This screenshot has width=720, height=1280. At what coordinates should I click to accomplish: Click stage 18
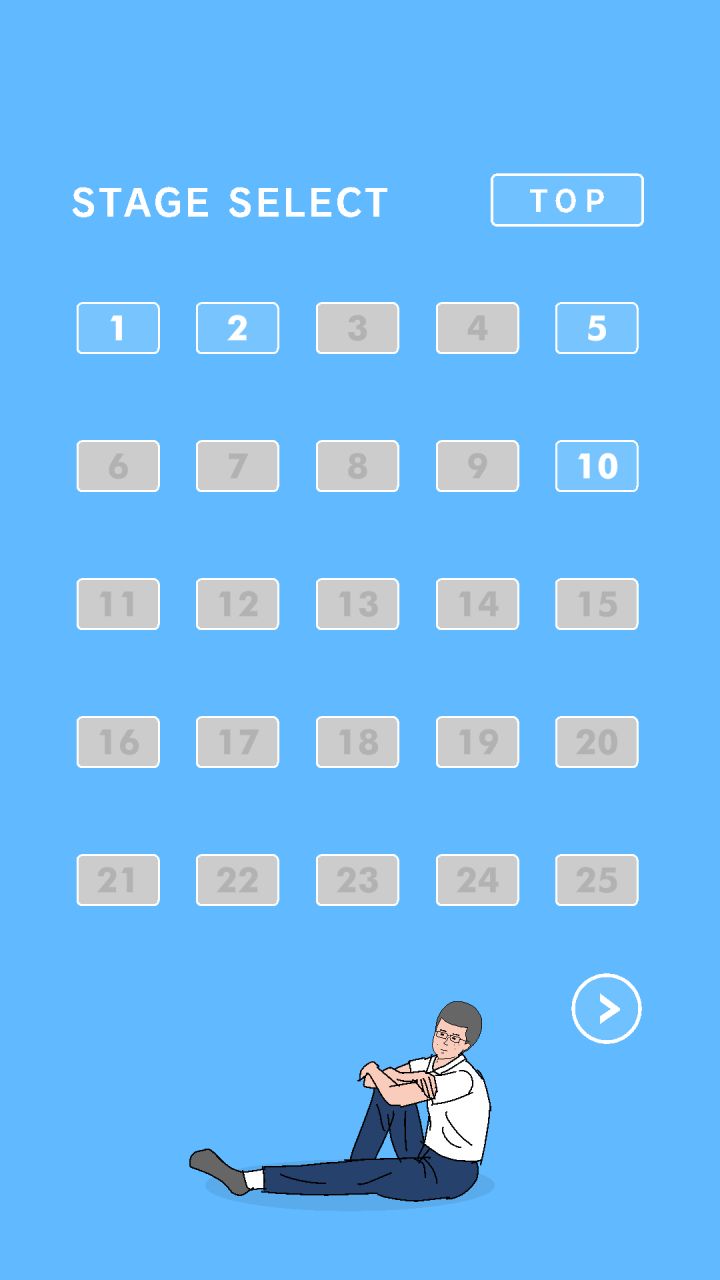point(357,742)
